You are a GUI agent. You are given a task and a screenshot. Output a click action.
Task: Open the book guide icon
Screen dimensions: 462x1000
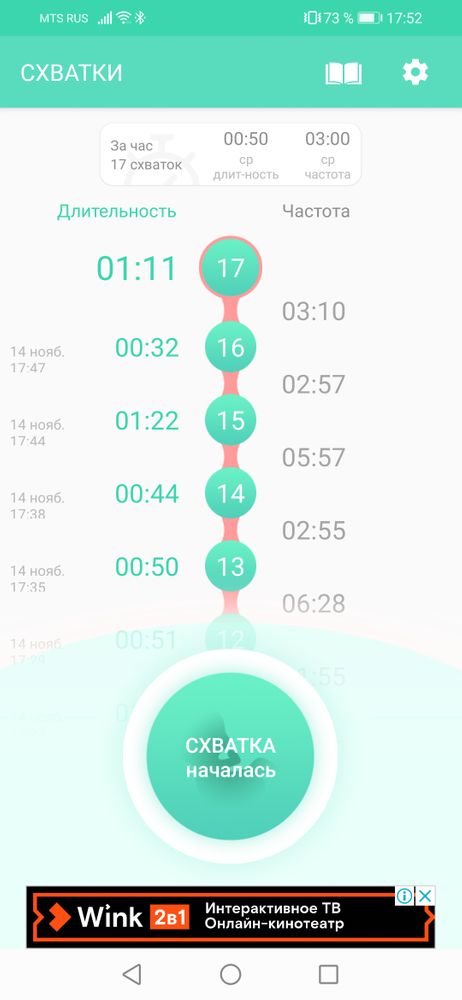[343, 73]
